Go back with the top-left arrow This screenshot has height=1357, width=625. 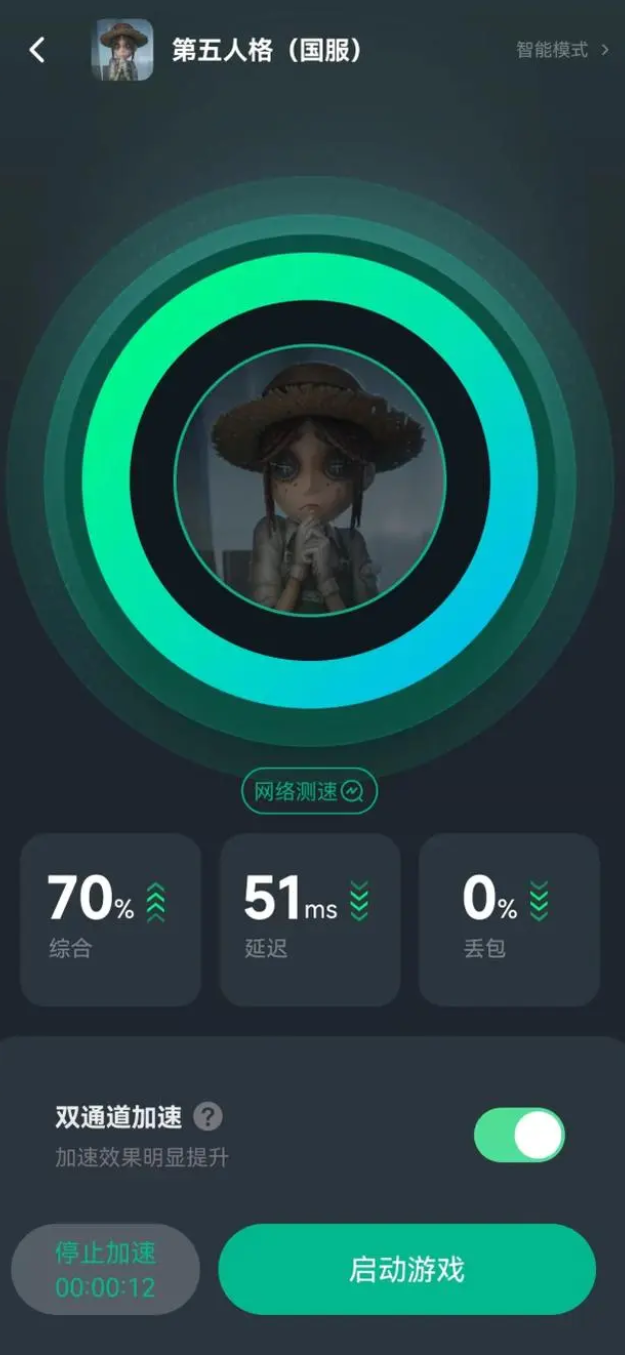pos(38,50)
